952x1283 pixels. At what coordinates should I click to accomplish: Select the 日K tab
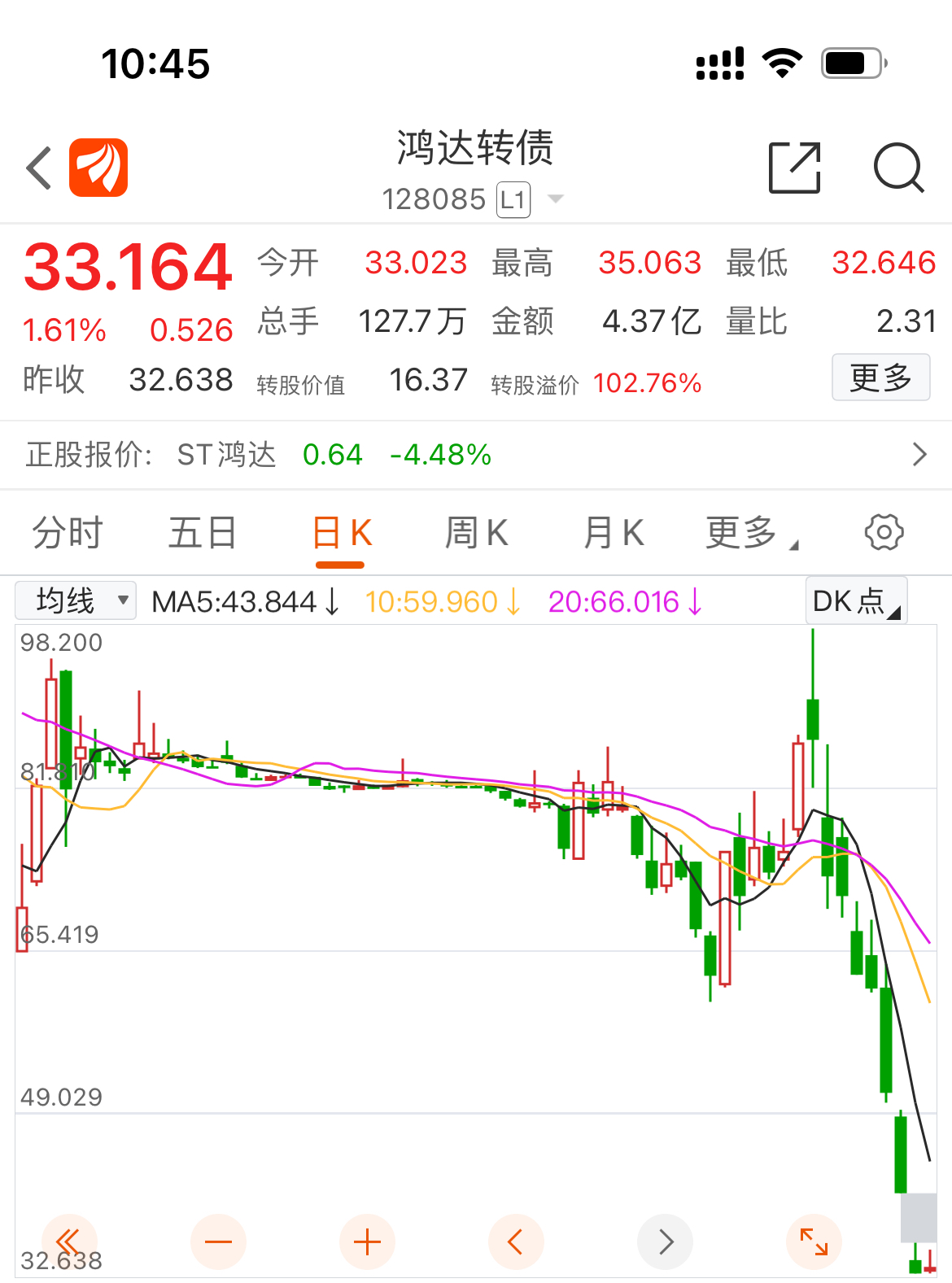tap(341, 534)
